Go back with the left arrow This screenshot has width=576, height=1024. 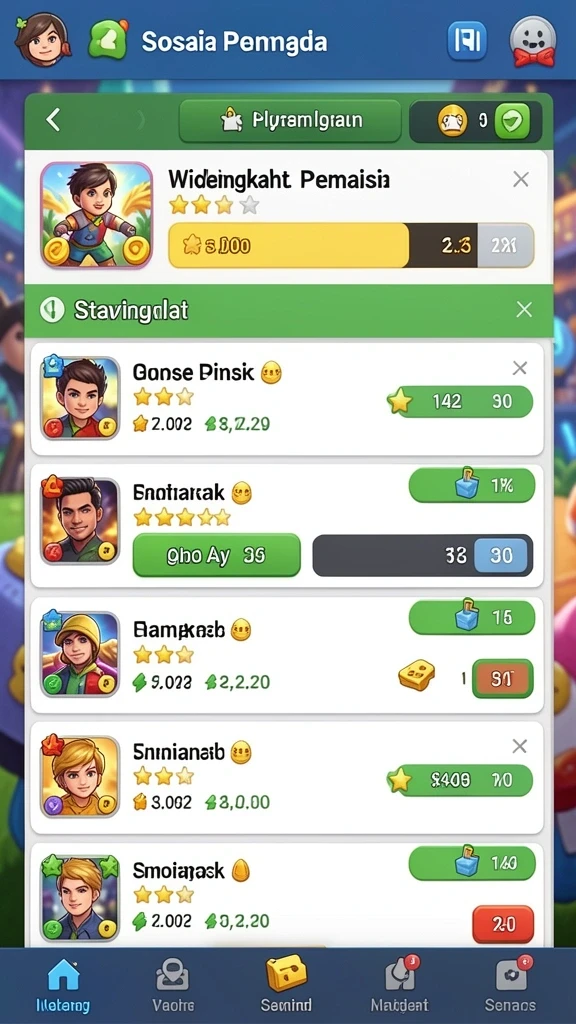click(53, 120)
